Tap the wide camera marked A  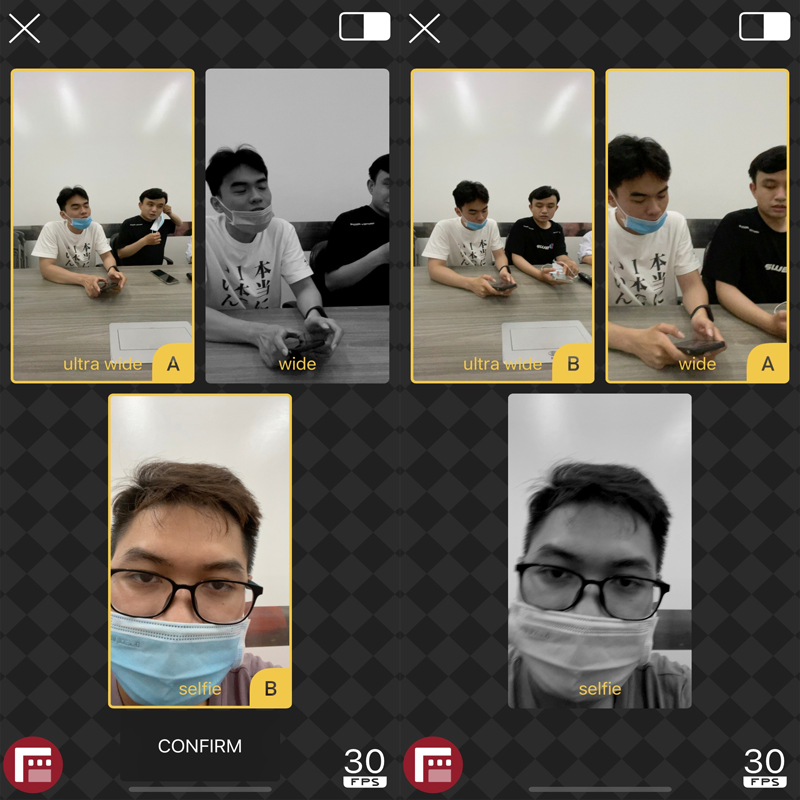pyautogui.click(x=697, y=225)
